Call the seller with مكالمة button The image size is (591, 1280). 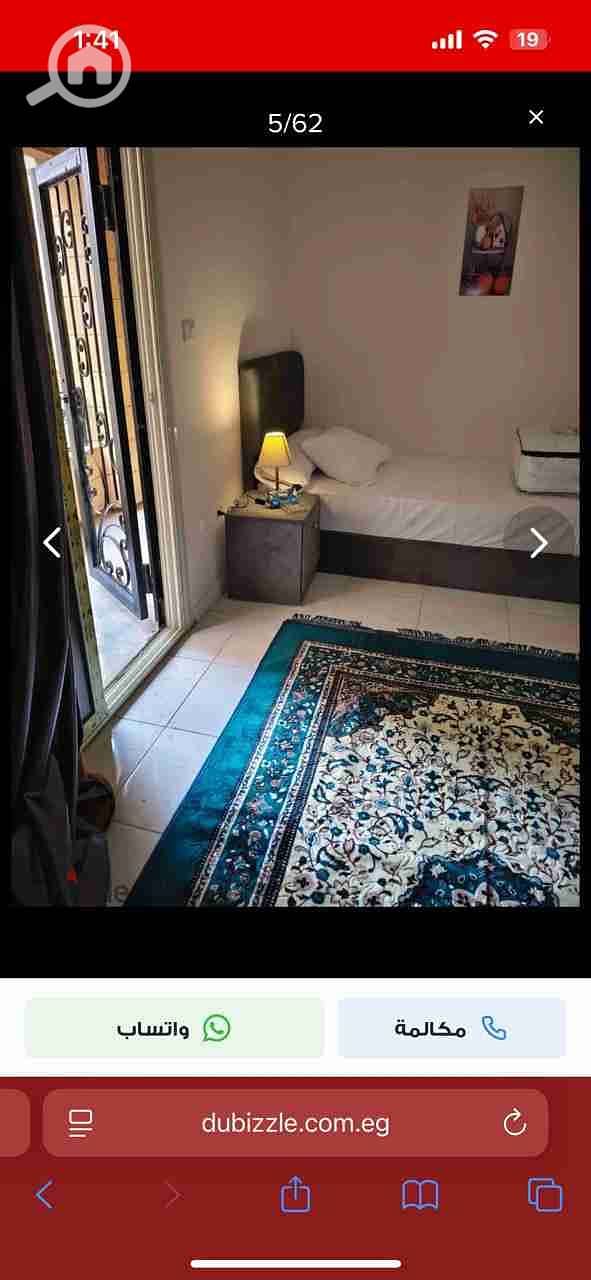tap(452, 1028)
